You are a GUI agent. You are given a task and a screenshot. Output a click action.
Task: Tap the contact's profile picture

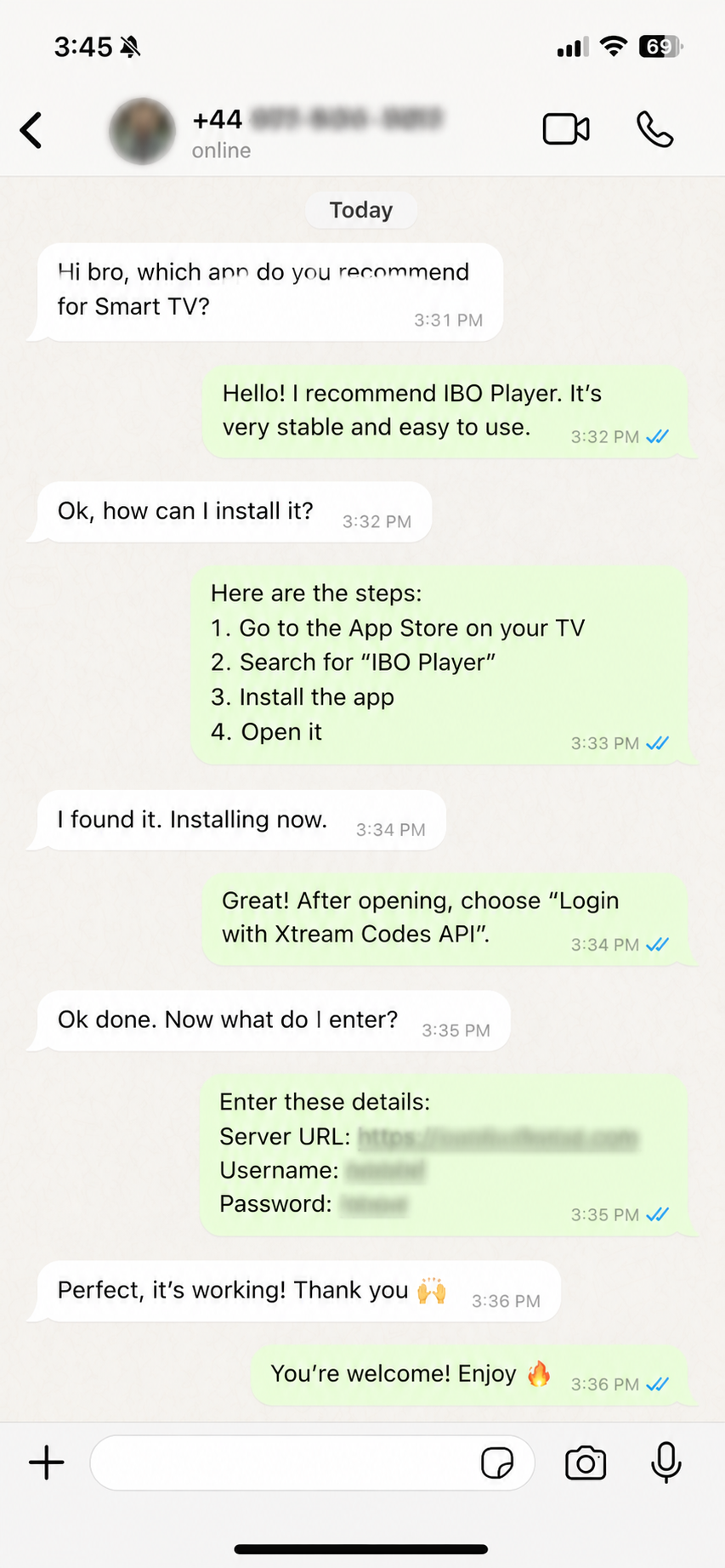[x=142, y=131]
